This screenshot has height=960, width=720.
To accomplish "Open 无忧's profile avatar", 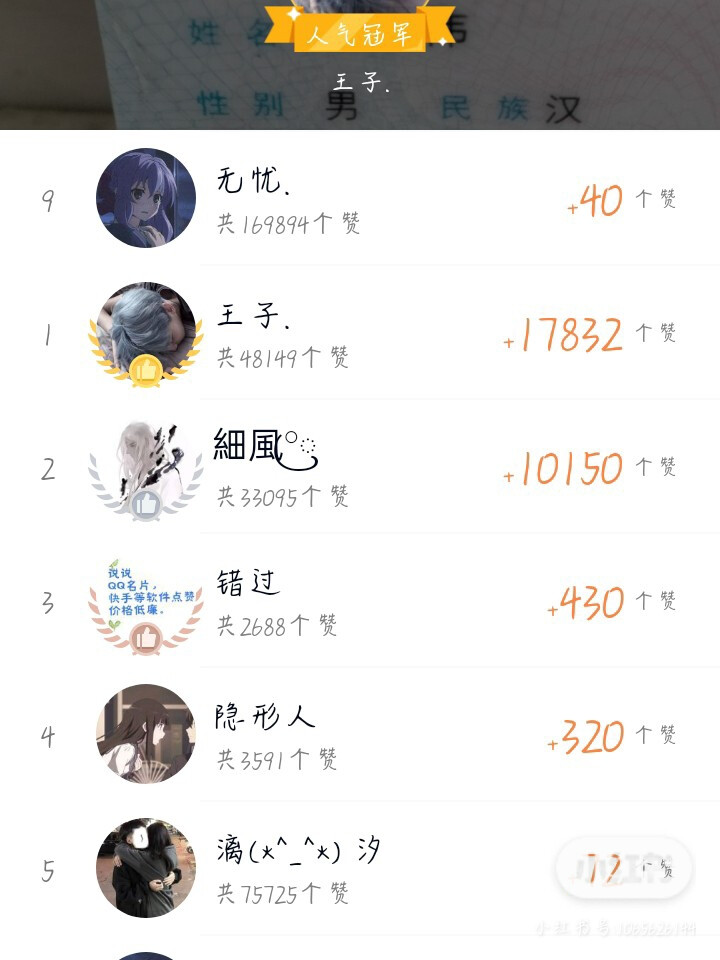I will point(146,198).
